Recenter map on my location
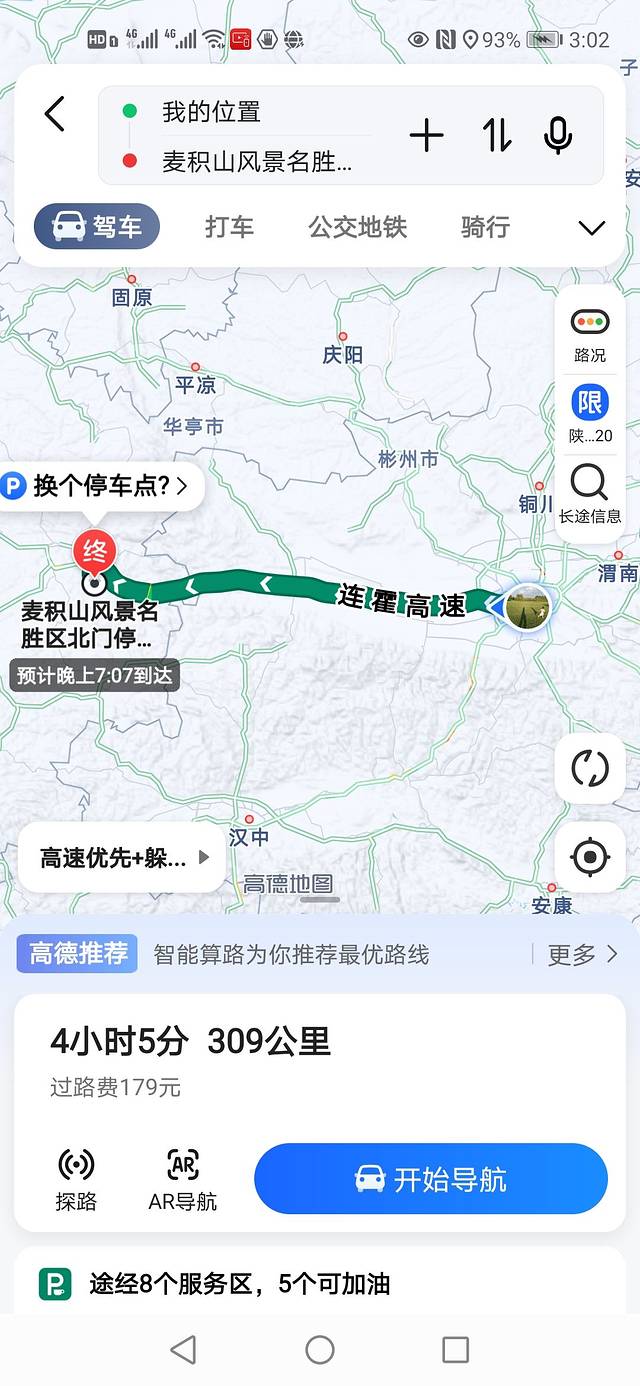 [590, 857]
